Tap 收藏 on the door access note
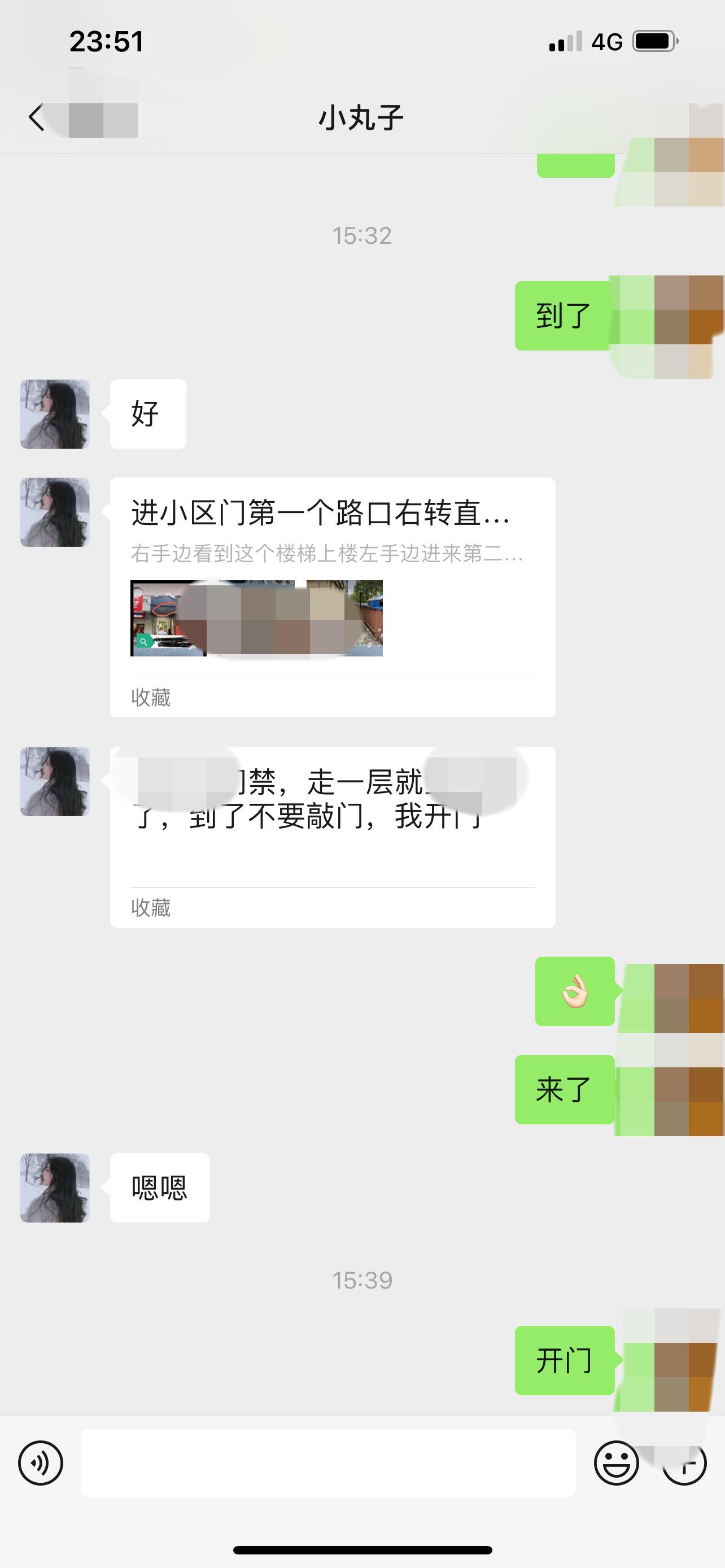 (x=150, y=908)
